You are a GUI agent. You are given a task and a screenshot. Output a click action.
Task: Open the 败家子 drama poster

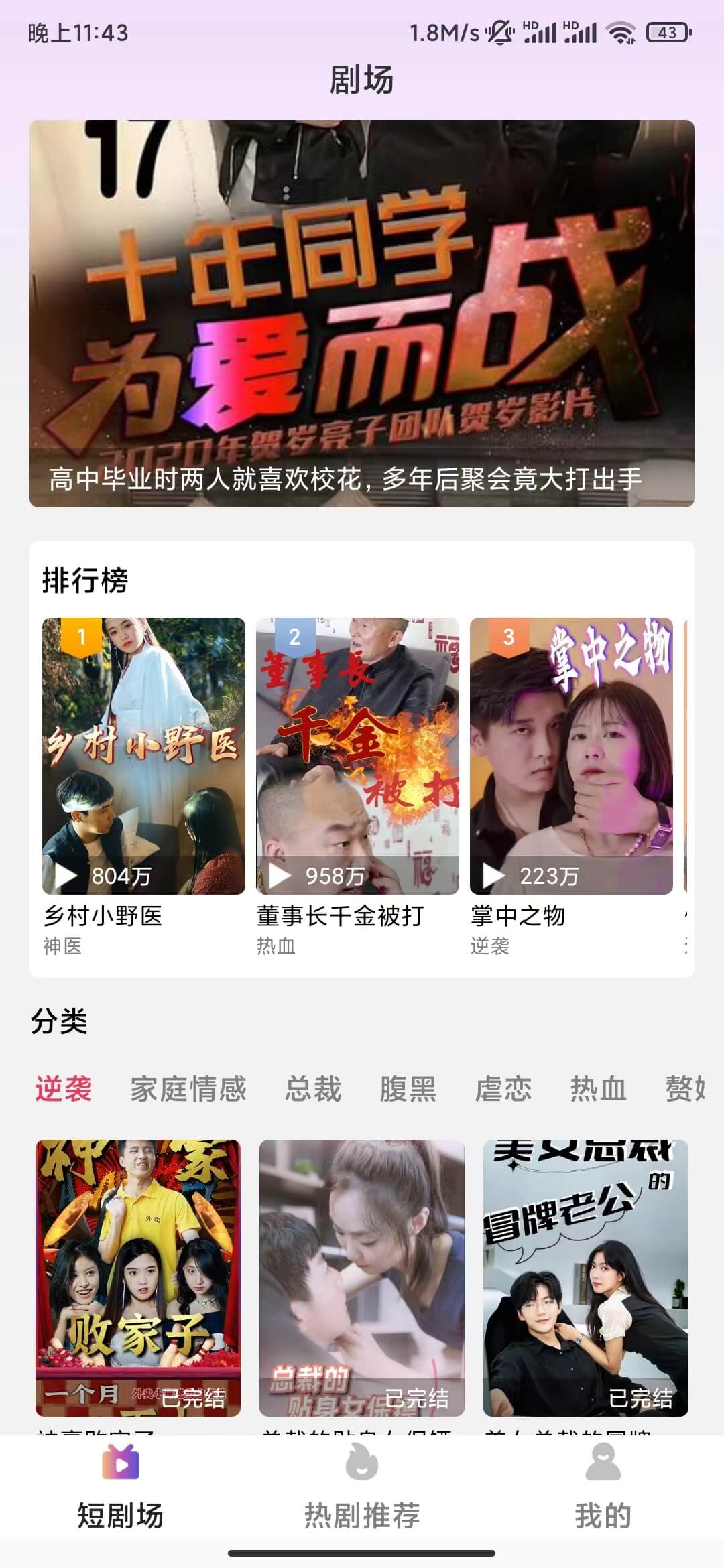138,1277
